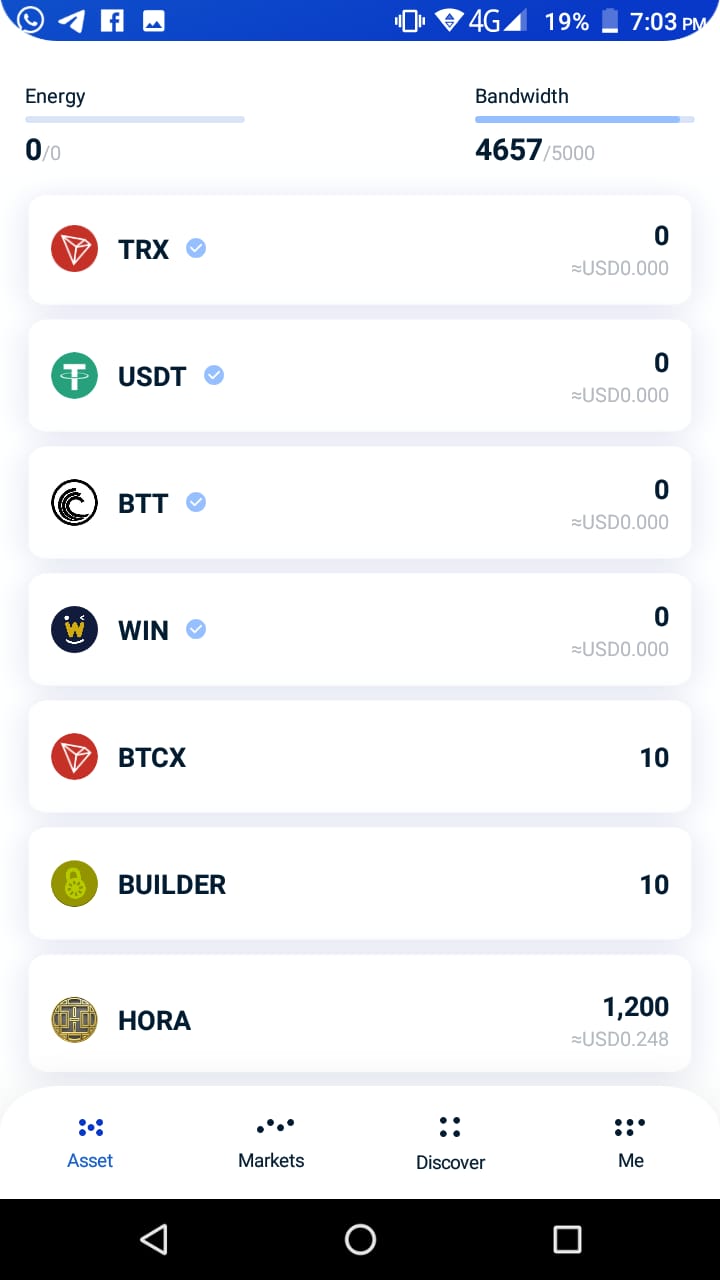Select the WIN token card
The width and height of the screenshot is (720, 1280).
[x=360, y=630]
